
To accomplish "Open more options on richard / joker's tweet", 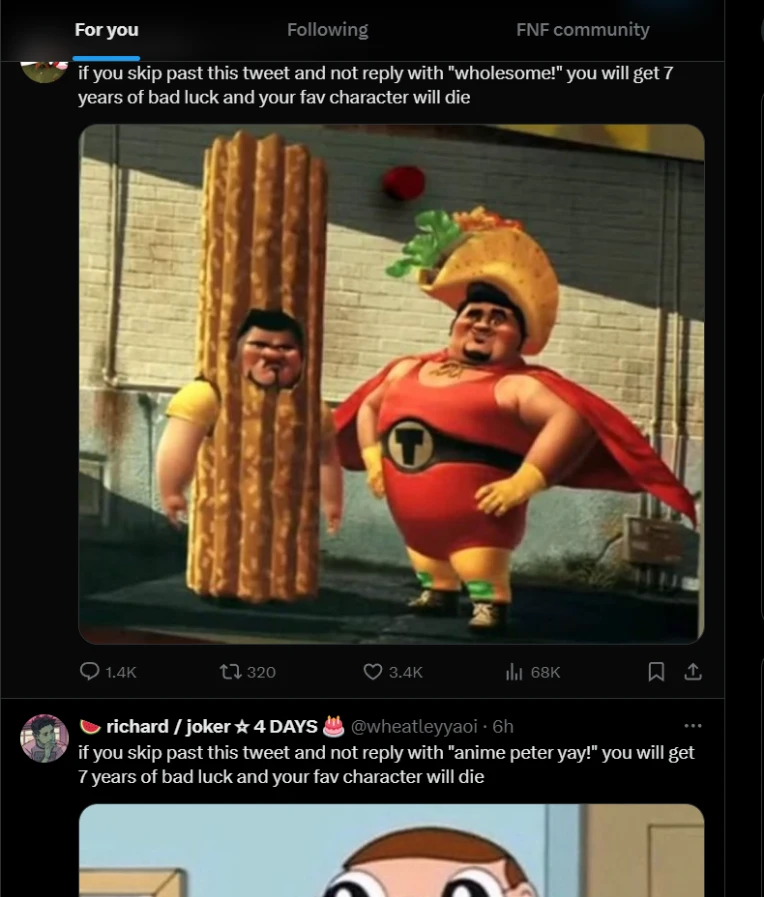I will tap(692, 726).
